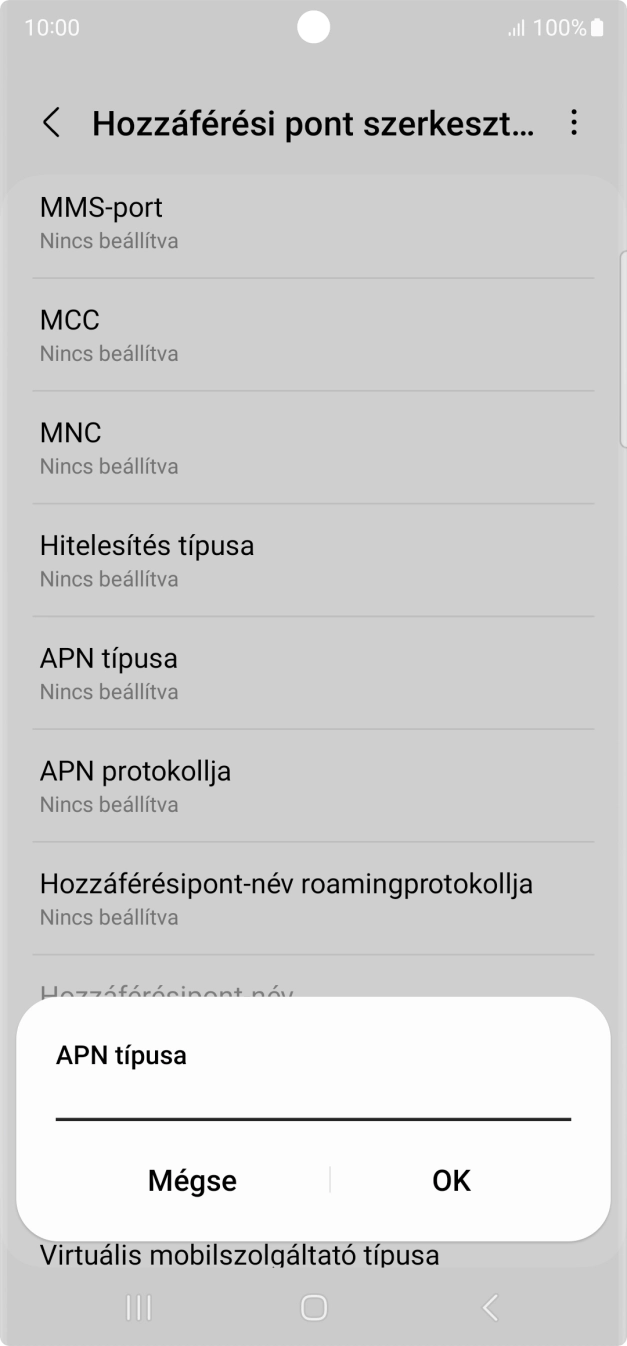Open the MNC setting
This screenshot has width=627, height=1346.
(313, 448)
